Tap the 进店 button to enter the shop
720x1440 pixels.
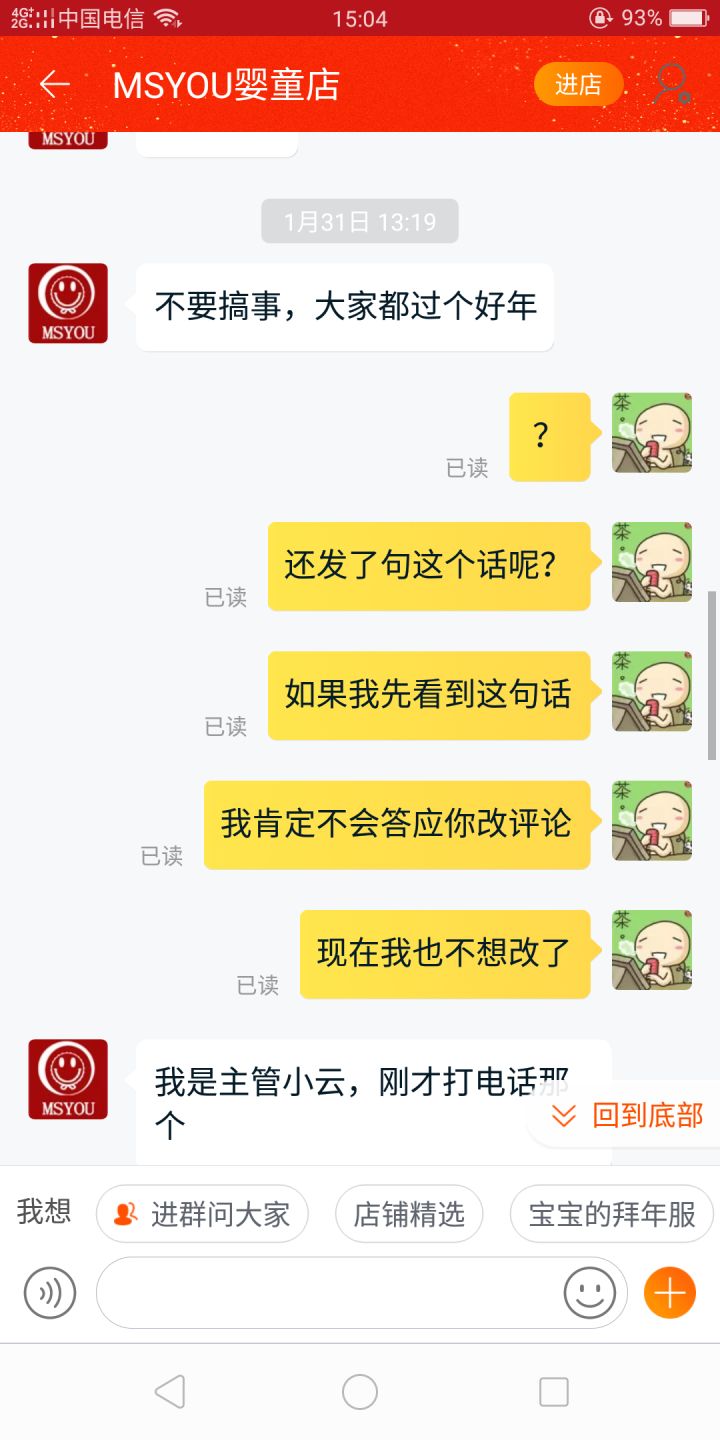click(x=578, y=85)
